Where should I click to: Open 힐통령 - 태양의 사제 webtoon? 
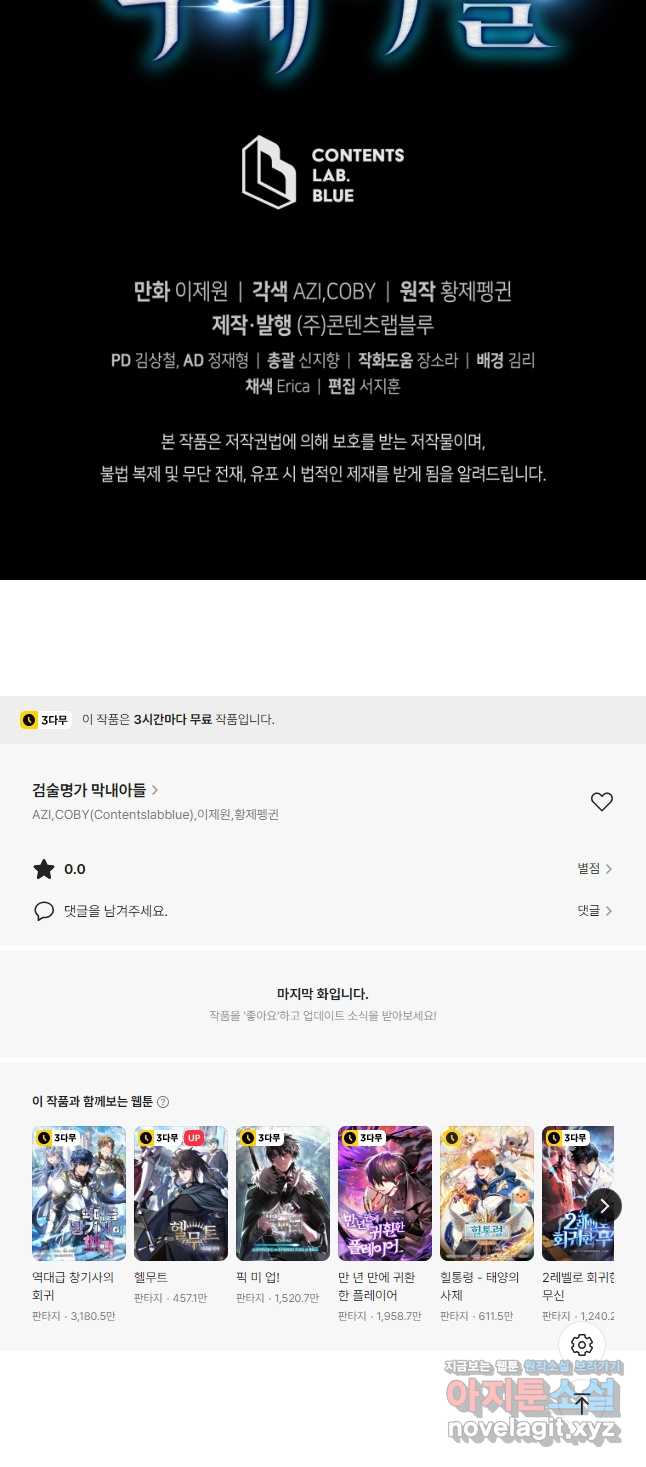487,1193
